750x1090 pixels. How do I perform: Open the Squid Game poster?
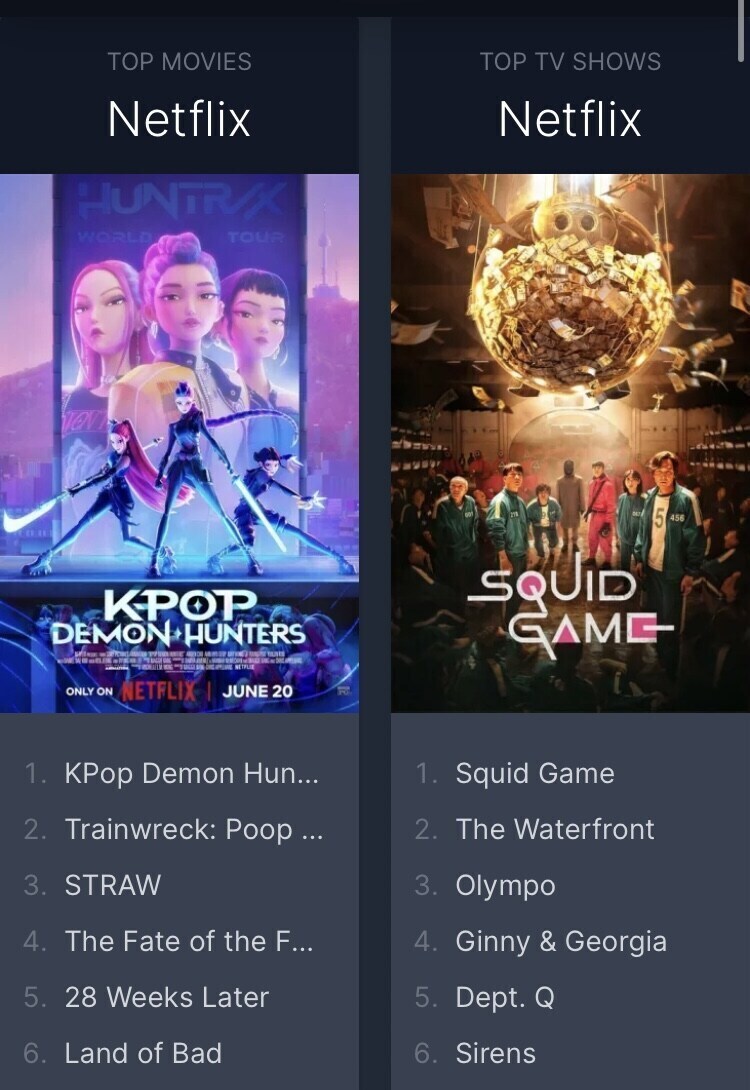click(x=570, y=443)
